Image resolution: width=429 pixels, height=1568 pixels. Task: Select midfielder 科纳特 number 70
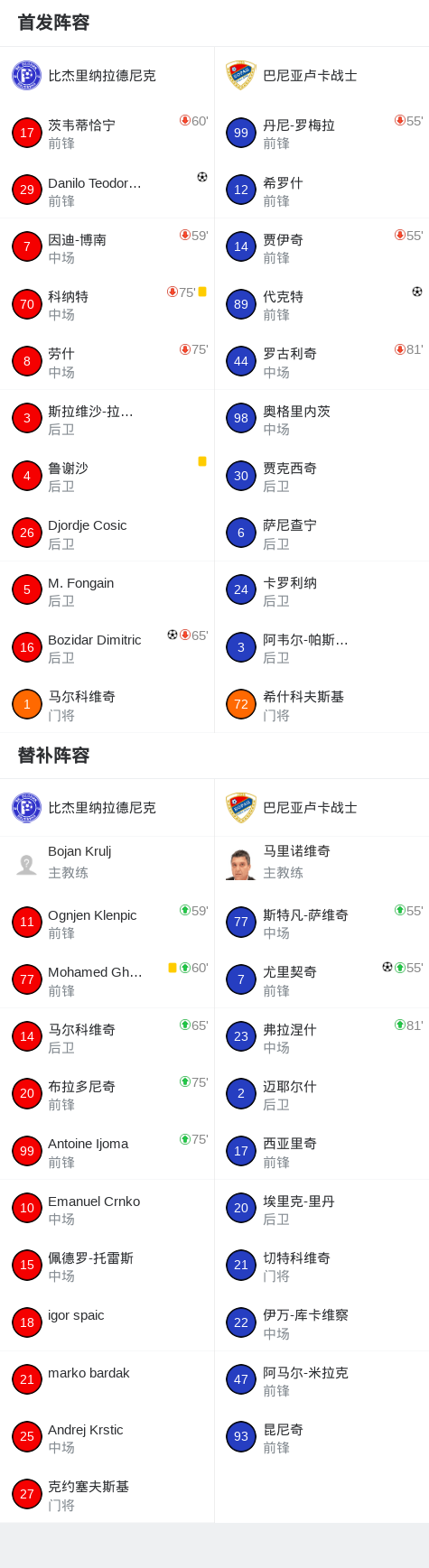(x=107, y=304)
